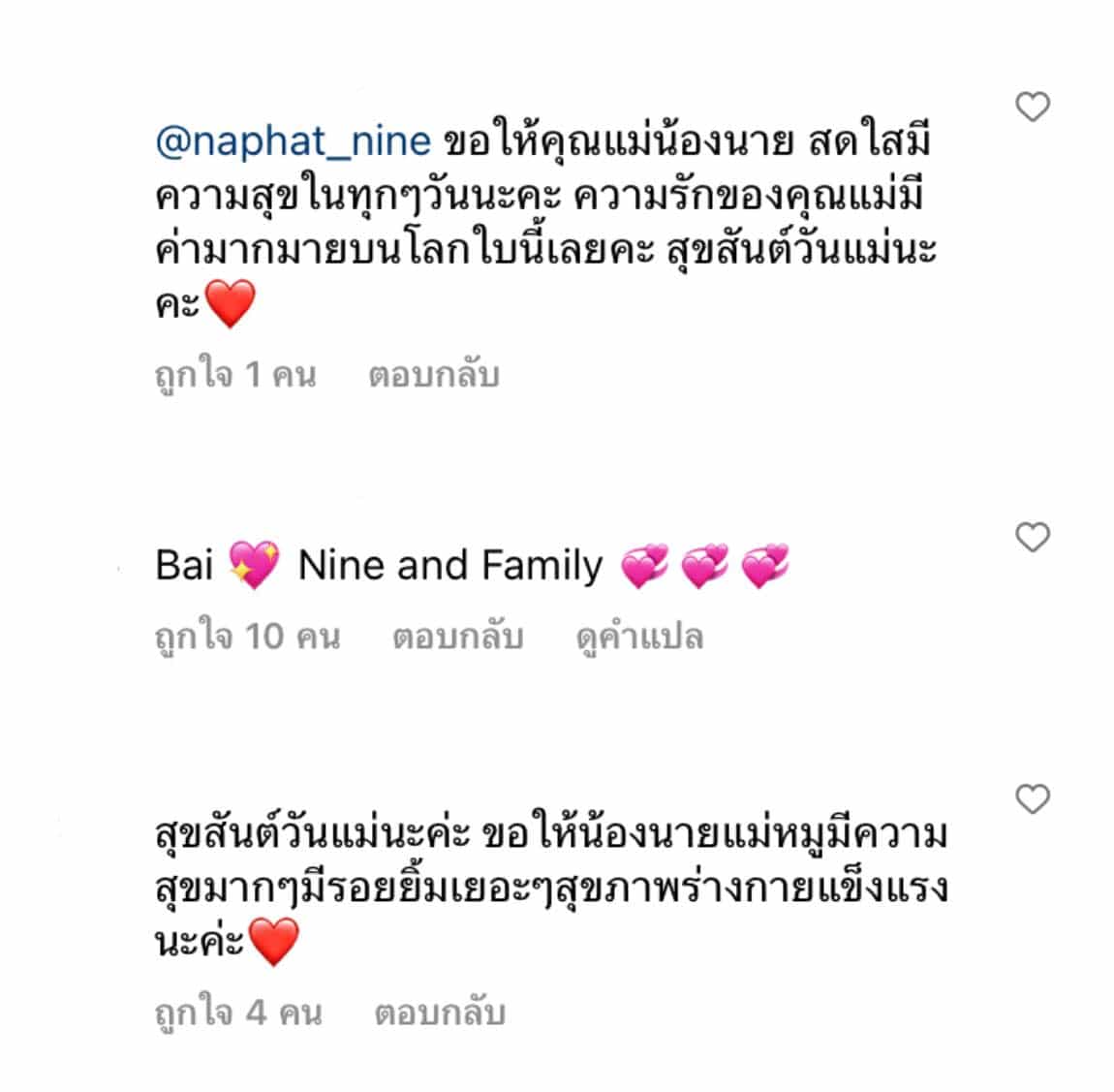See translation of 'Bai Nine and Family' comment
Screen dimensions: 1114x1092
[639, 637]
